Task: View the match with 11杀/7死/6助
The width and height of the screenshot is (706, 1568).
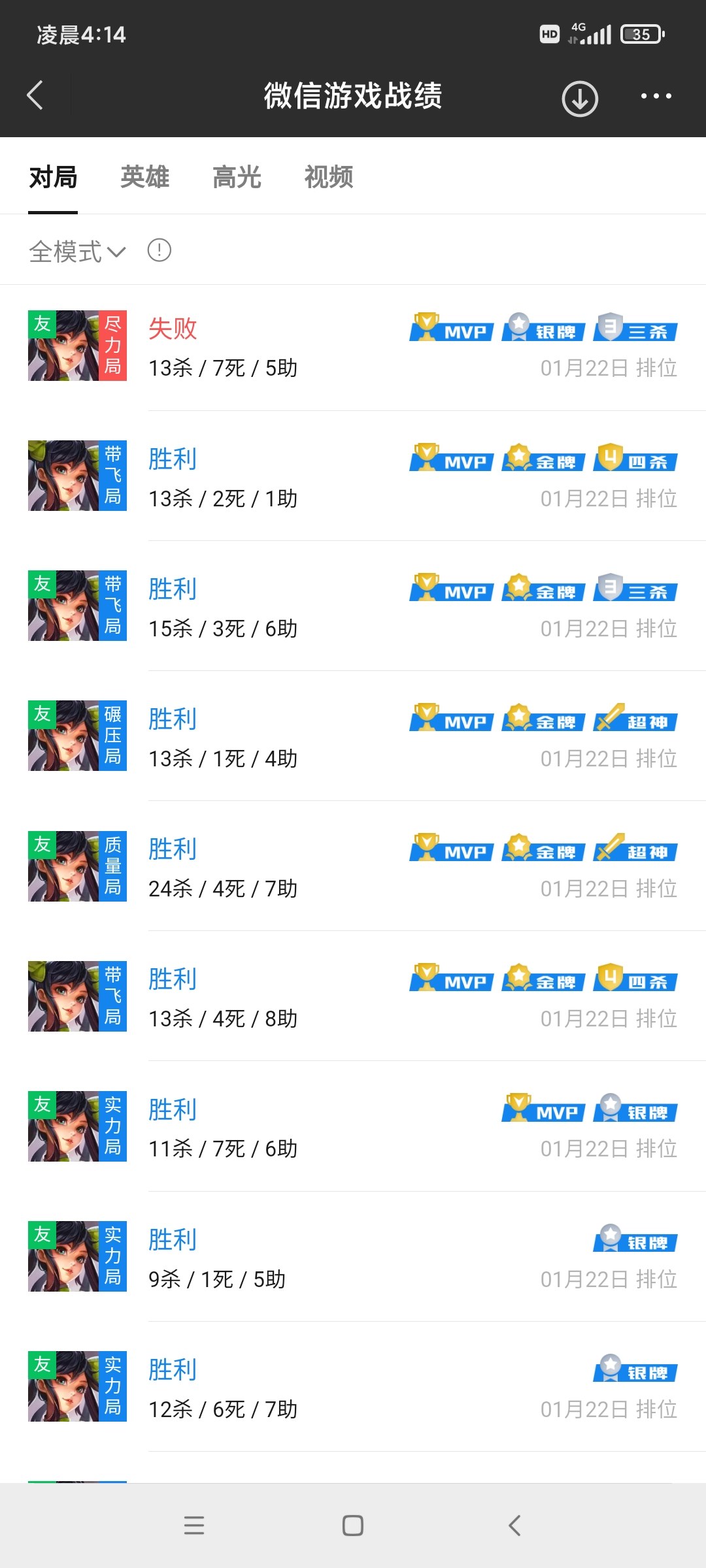Action: pyautogui.click(x=353, y=1126)
